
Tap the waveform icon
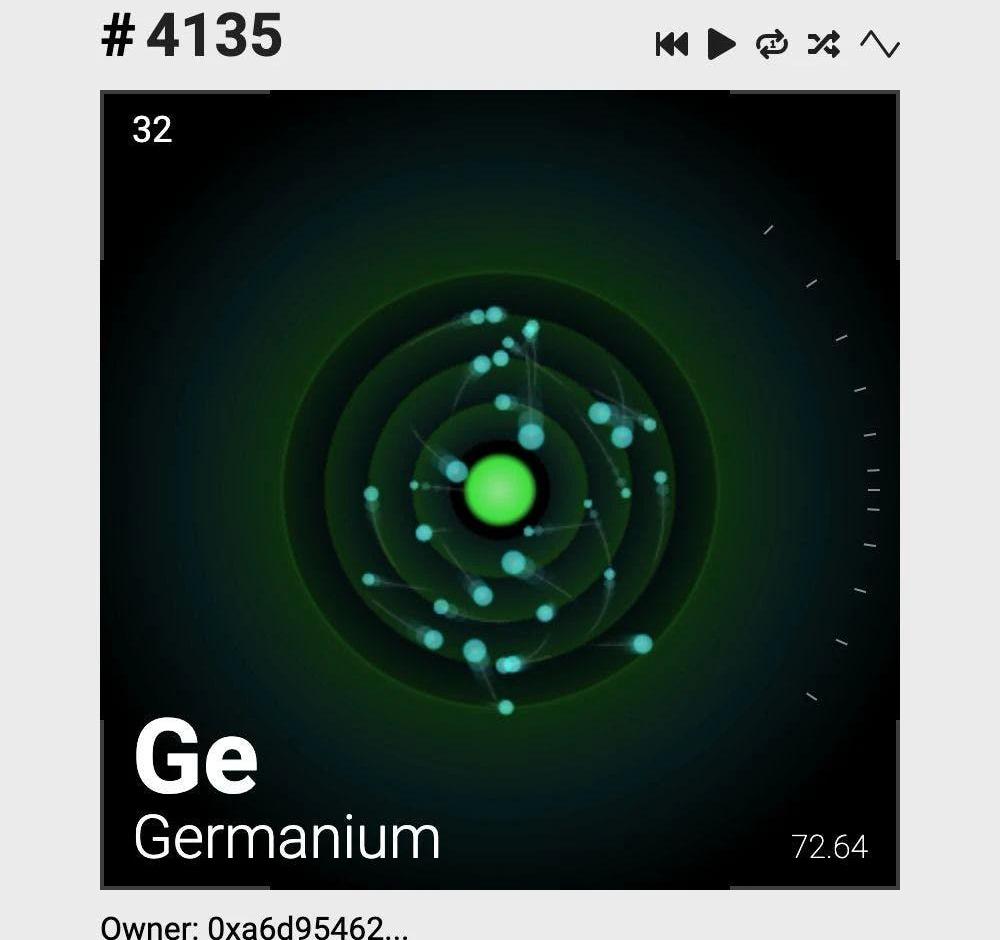click(880, 44)
